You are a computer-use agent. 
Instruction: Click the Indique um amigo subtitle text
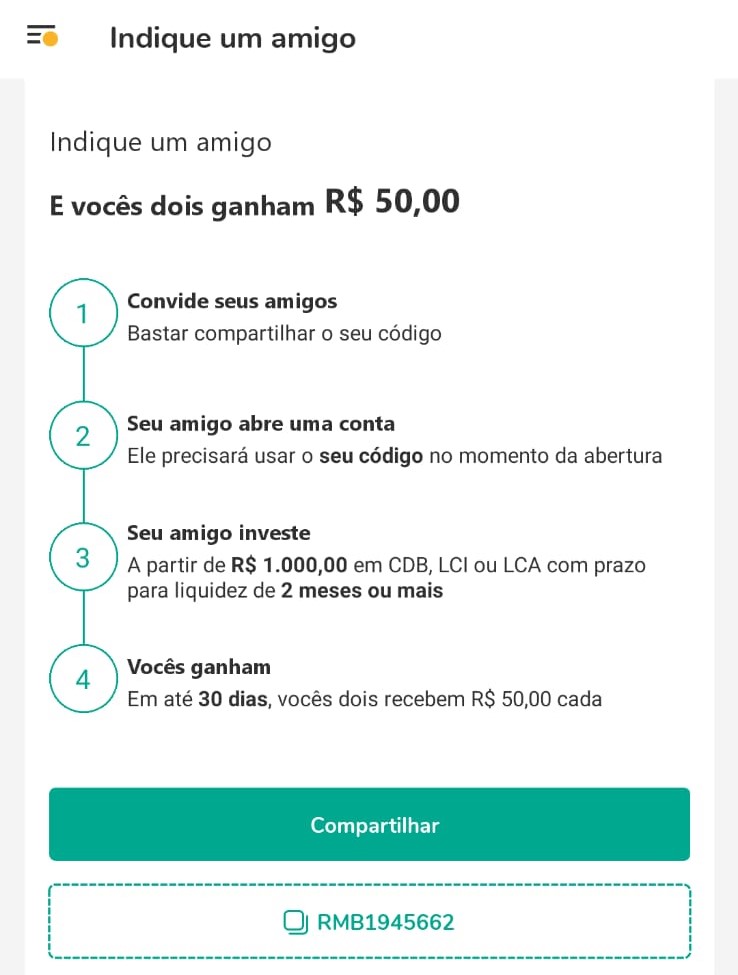160,142
